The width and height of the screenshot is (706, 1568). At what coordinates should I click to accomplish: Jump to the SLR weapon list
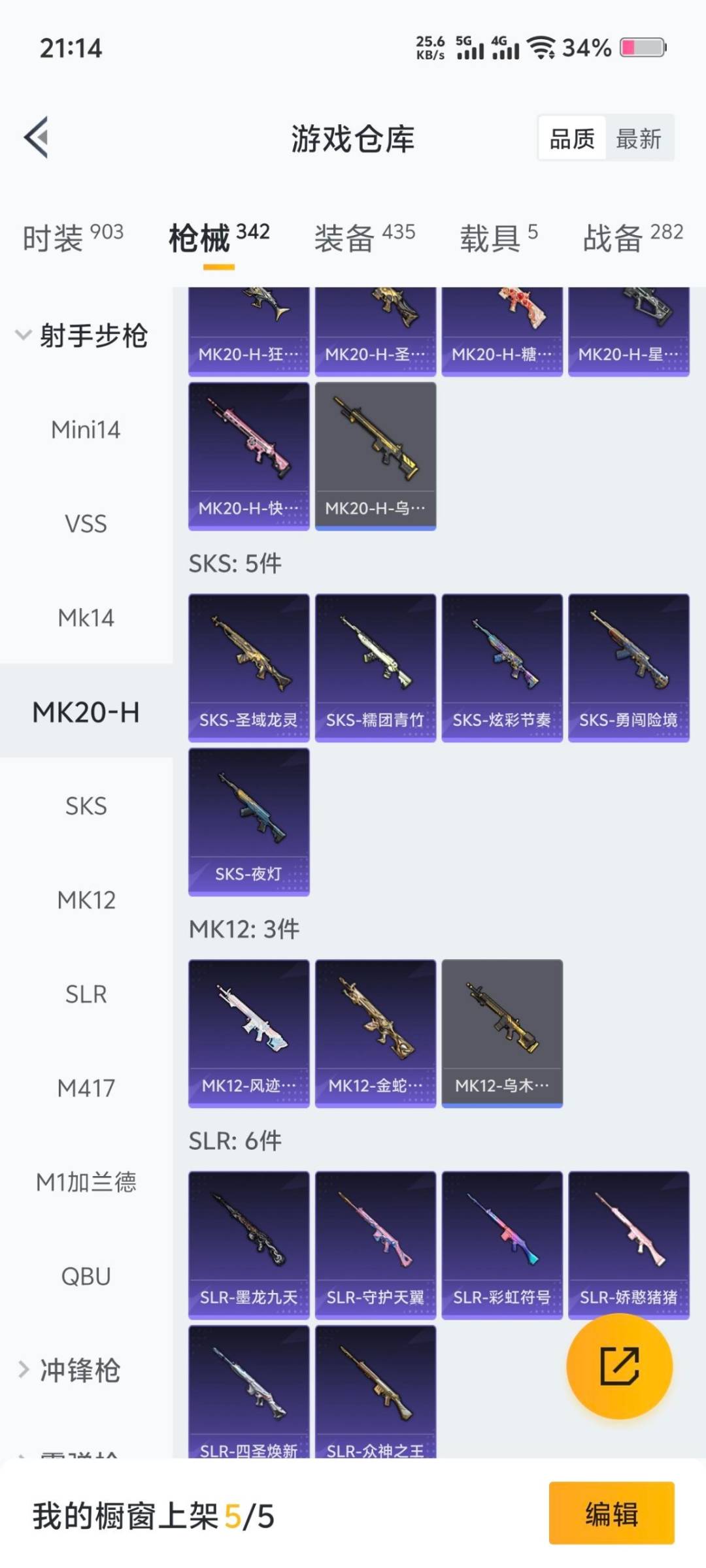(86, 994)
